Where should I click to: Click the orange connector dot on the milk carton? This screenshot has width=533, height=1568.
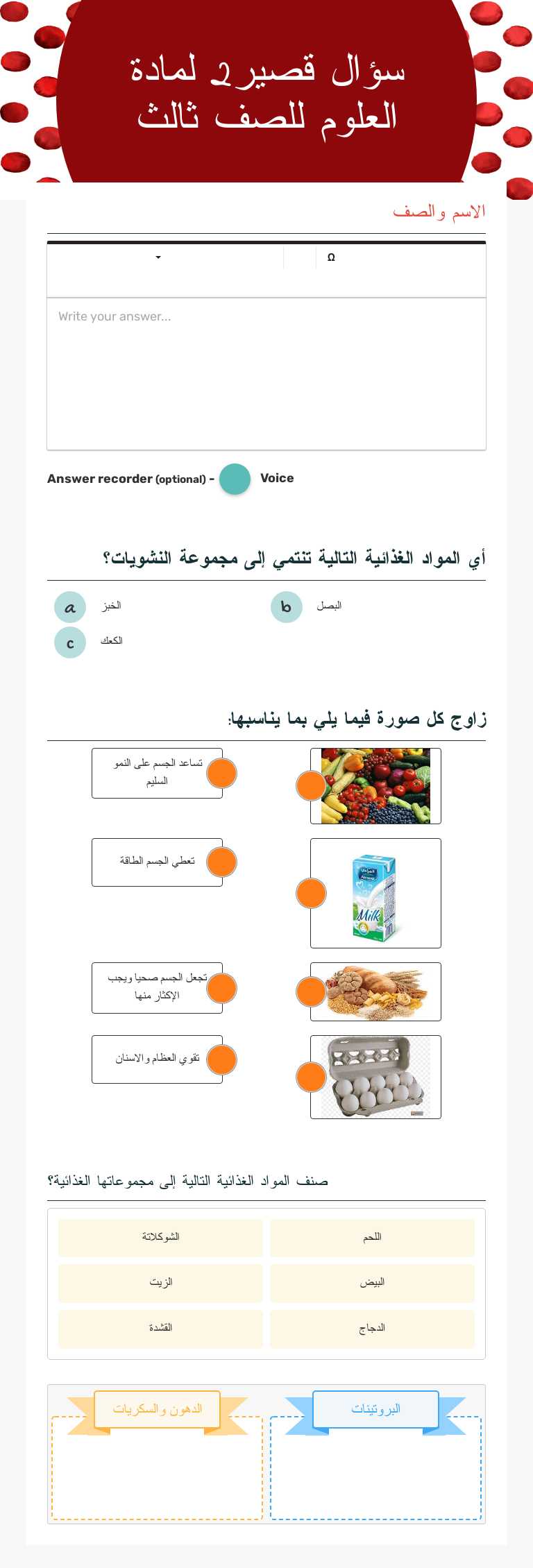311,893
